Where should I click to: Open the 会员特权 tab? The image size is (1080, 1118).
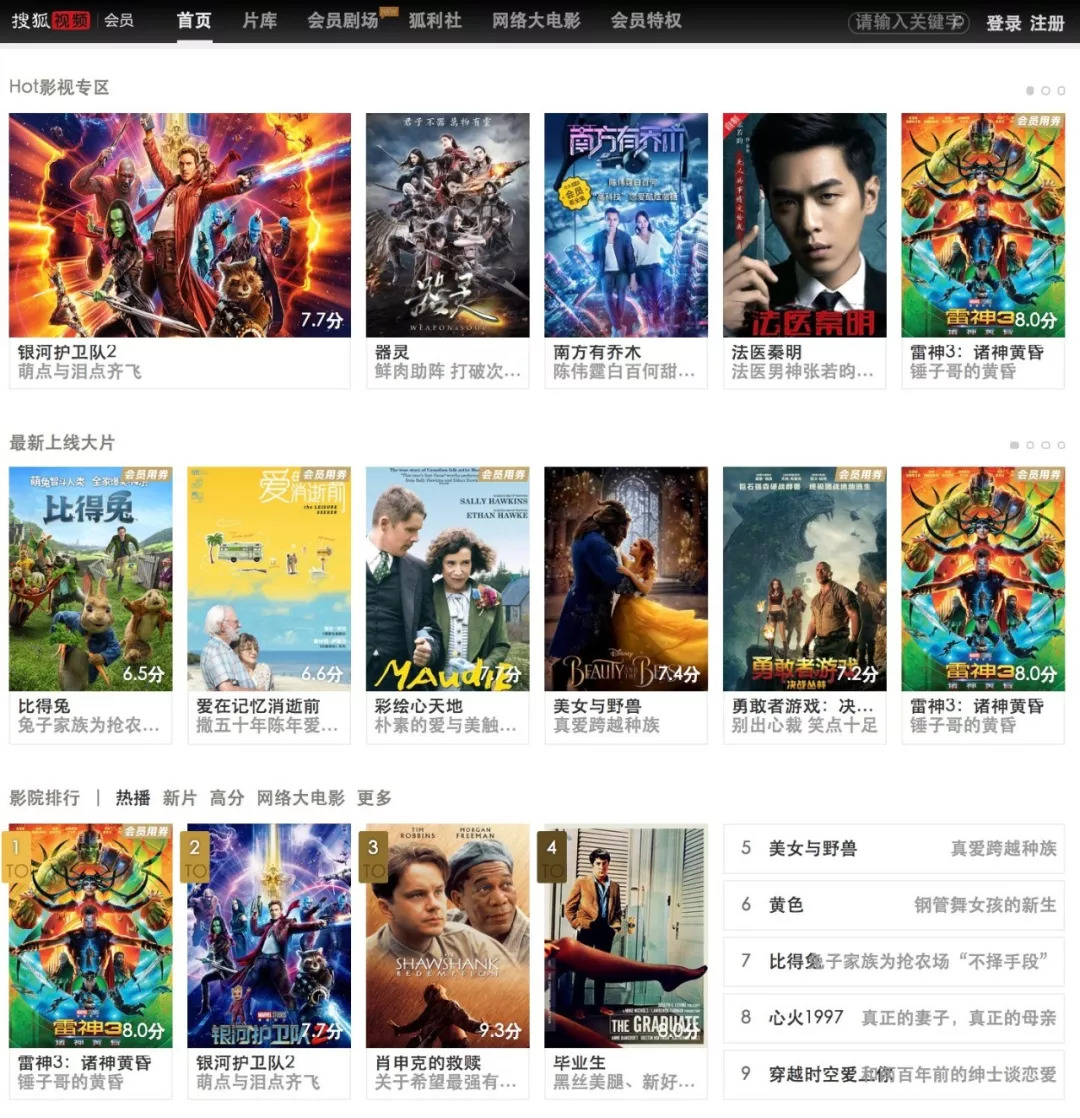coord(645,20)
